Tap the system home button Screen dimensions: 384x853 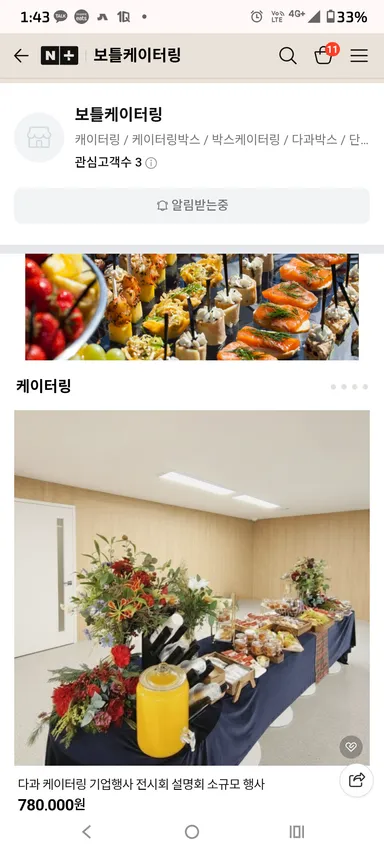[x=192, y=832]
